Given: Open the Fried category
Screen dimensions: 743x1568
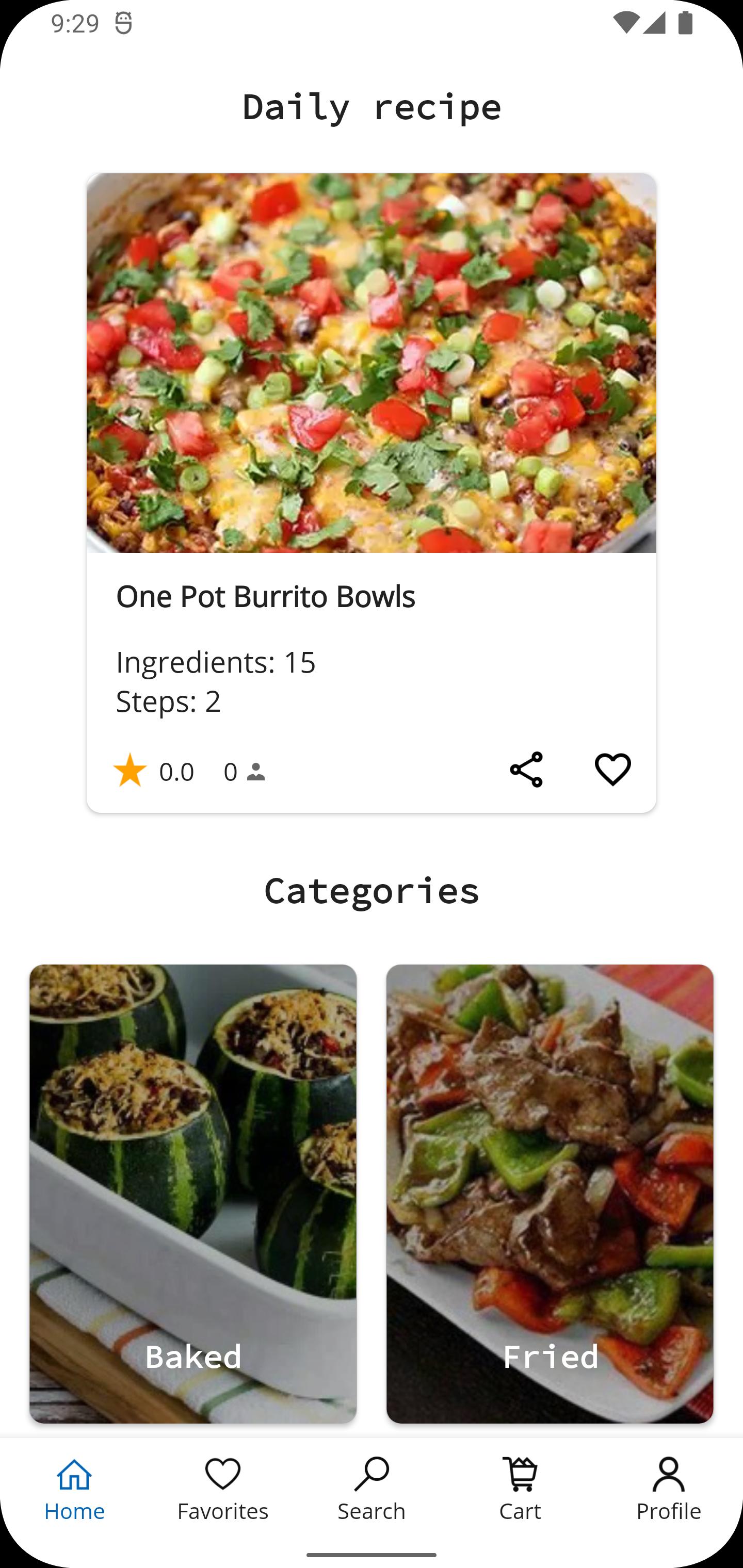Looking at the screenshot, I should click(550, 1194).
